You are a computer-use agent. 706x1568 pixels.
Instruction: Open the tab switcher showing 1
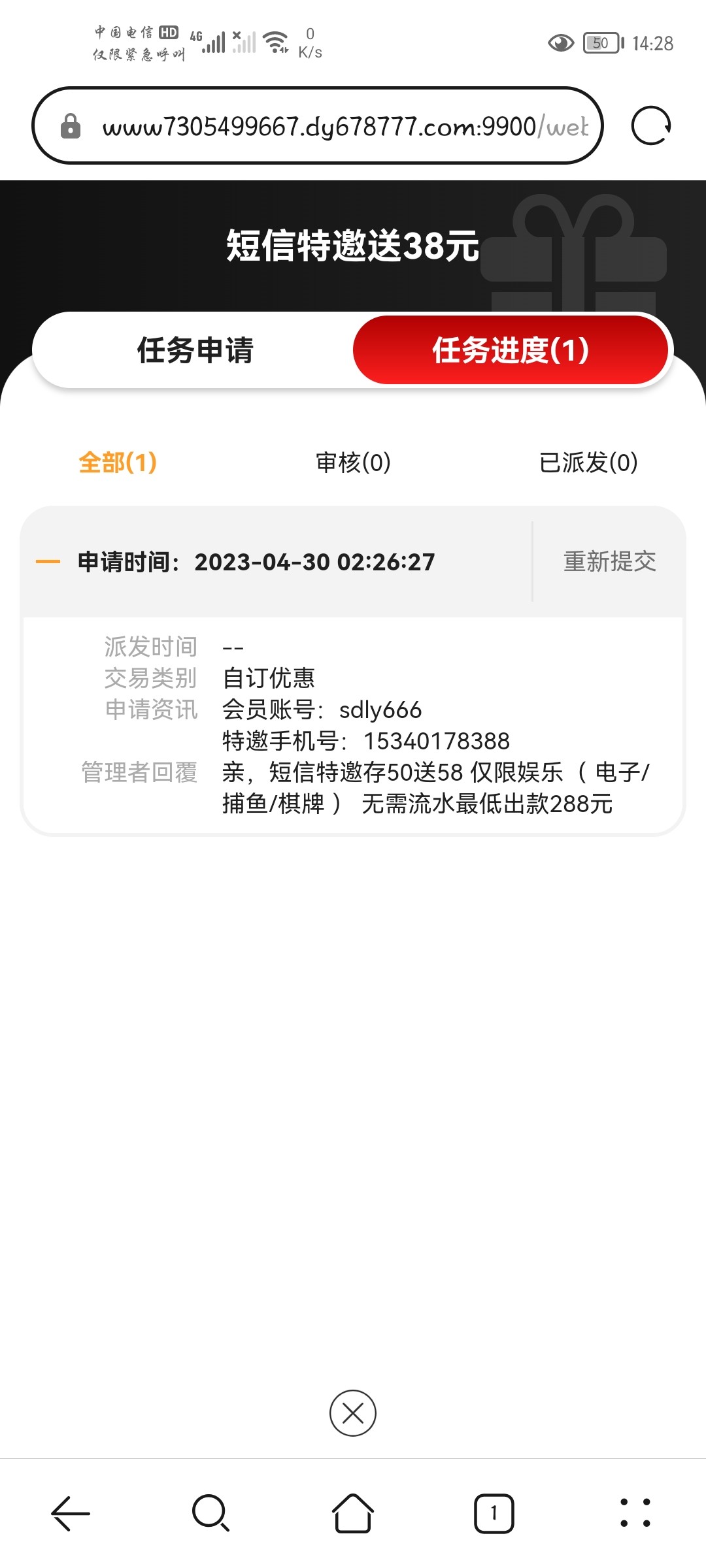tap(494, 1514)
